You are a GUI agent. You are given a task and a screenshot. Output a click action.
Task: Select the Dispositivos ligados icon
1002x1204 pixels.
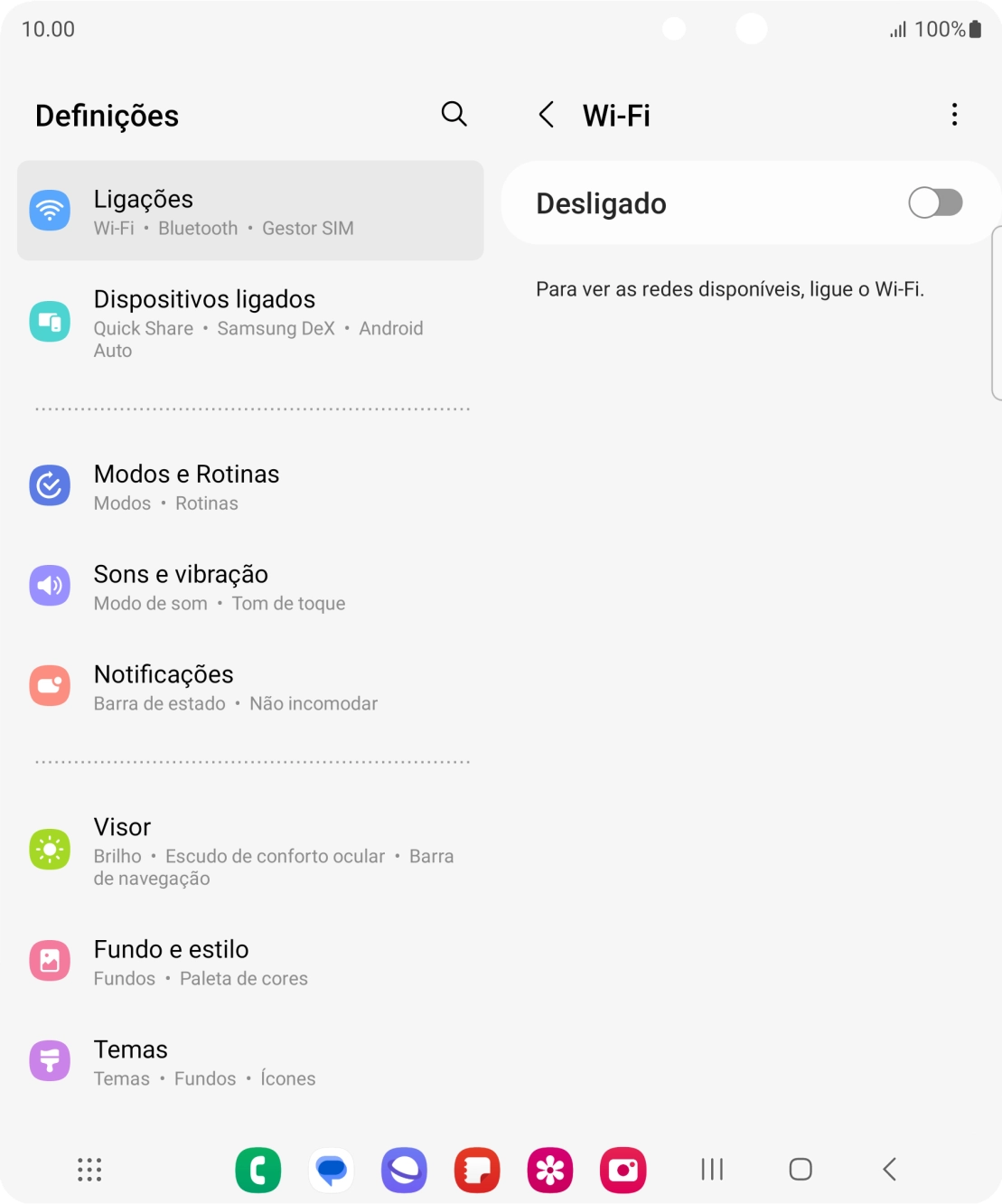pos(50,320)
